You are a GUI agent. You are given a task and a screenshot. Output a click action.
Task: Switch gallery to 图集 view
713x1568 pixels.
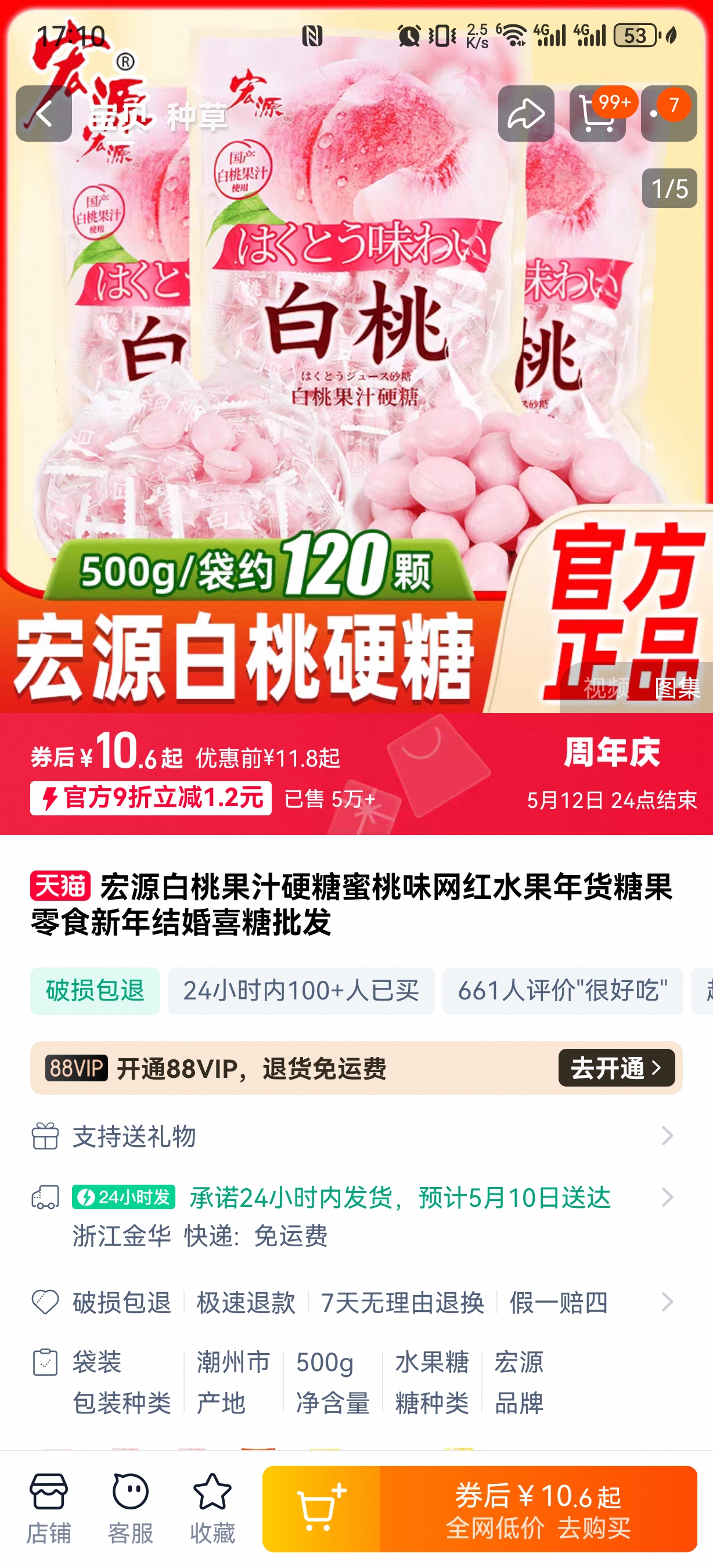[x=676, y=688]
